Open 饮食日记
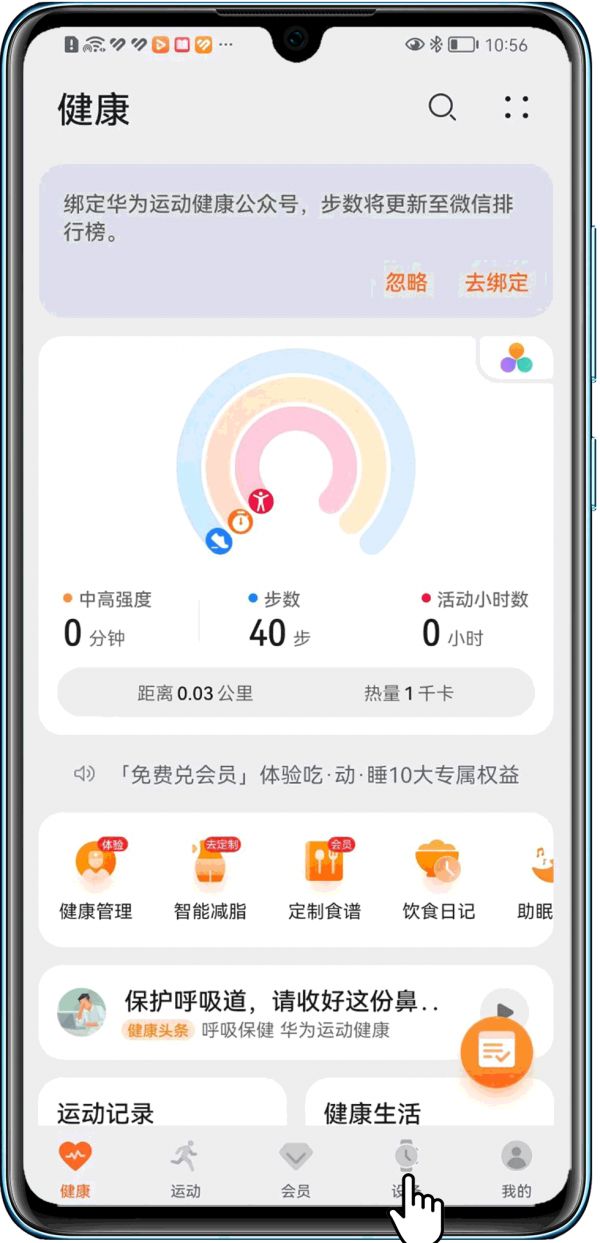This screenshot has height=1243, width=600. pos(438,879)
